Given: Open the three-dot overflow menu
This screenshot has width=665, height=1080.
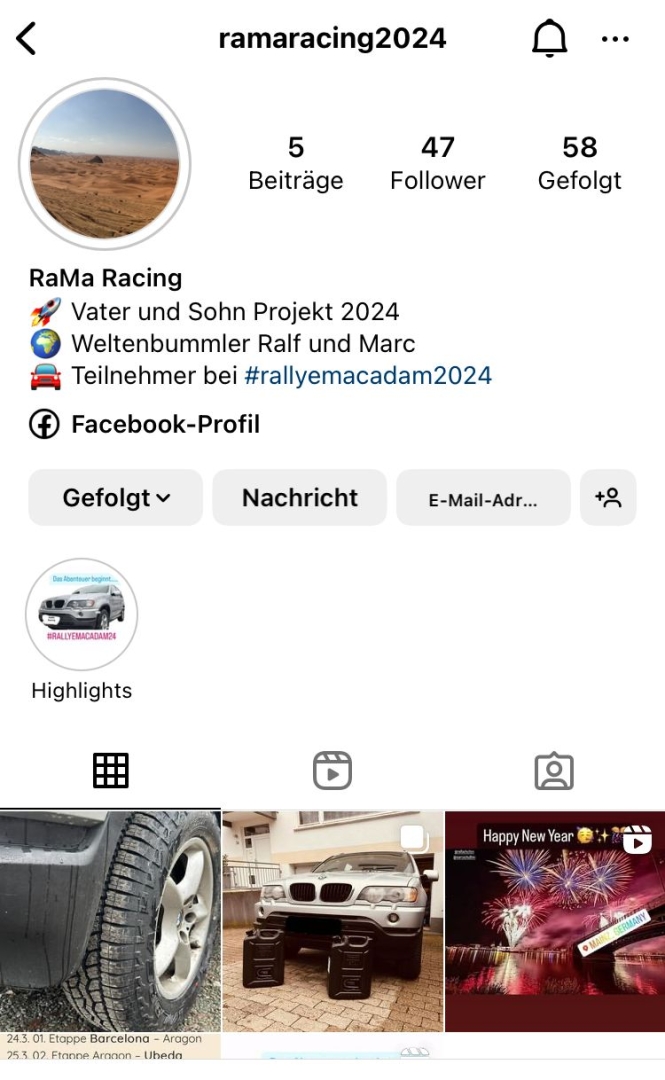Looking at the screenshot, I should tap(615, 40).
